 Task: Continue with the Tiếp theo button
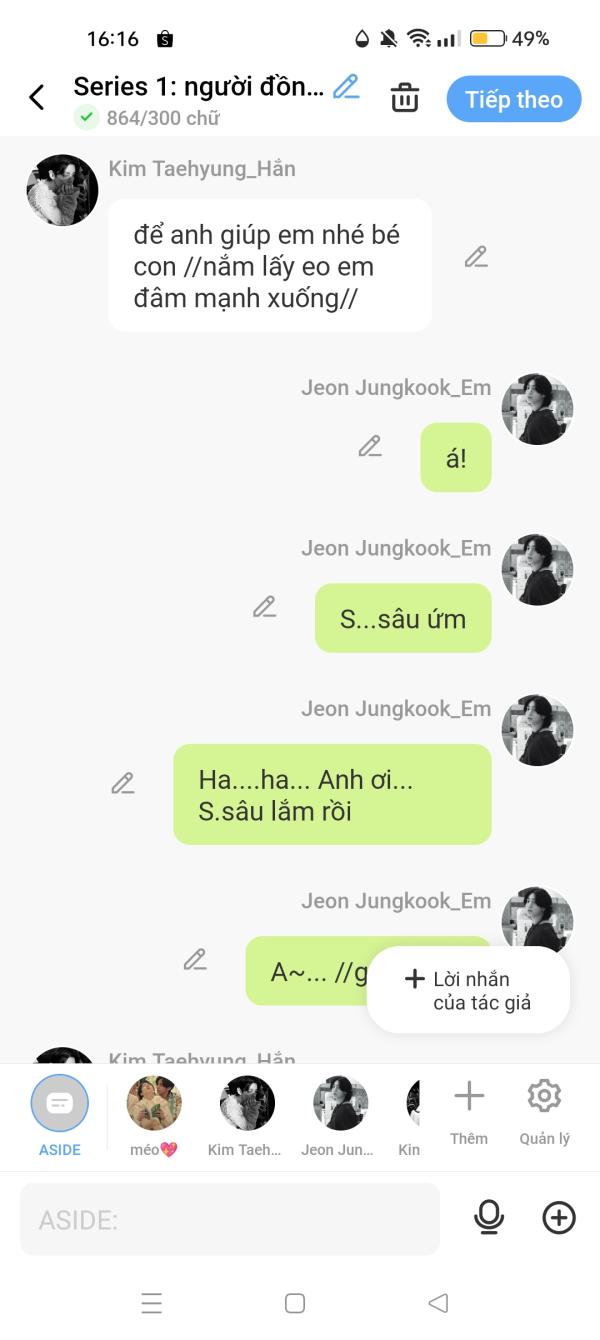point(513,99)
